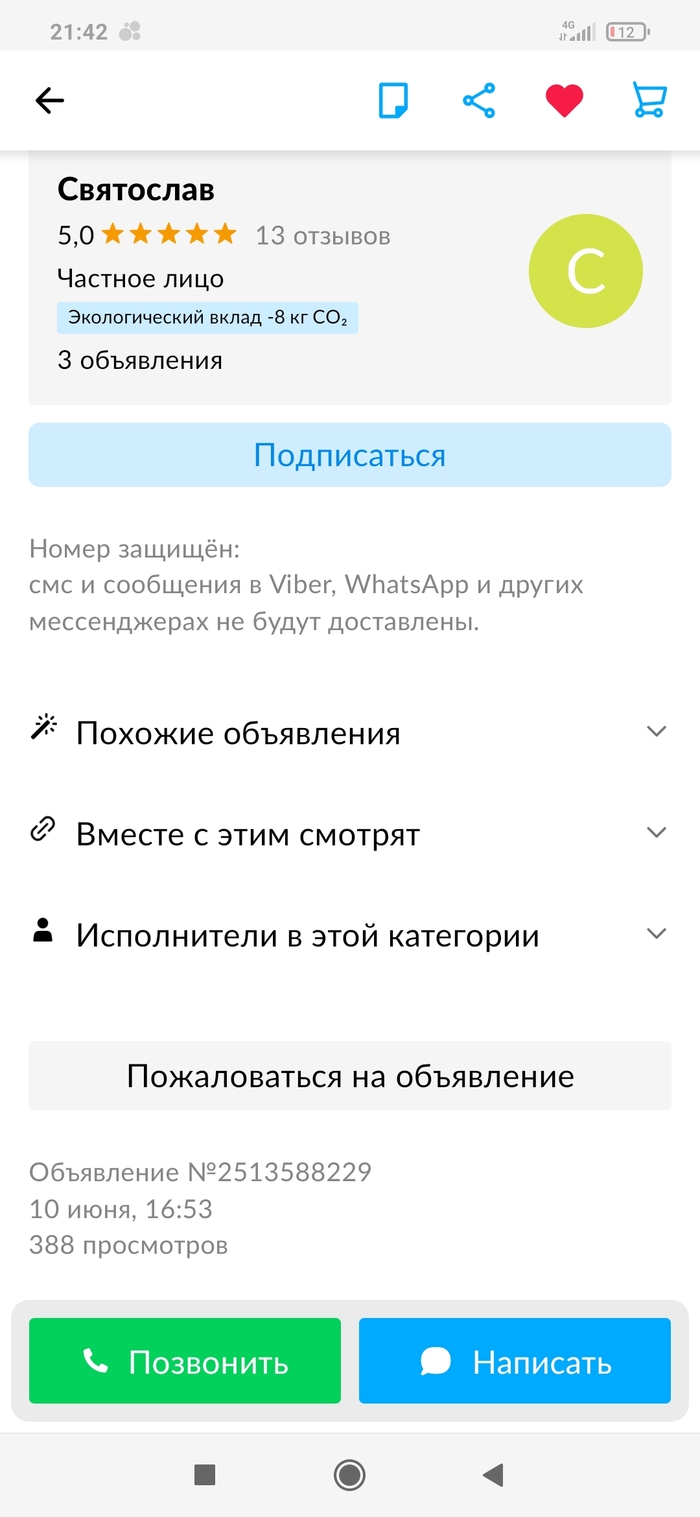Message the seller via Написать

[514, 1361]
